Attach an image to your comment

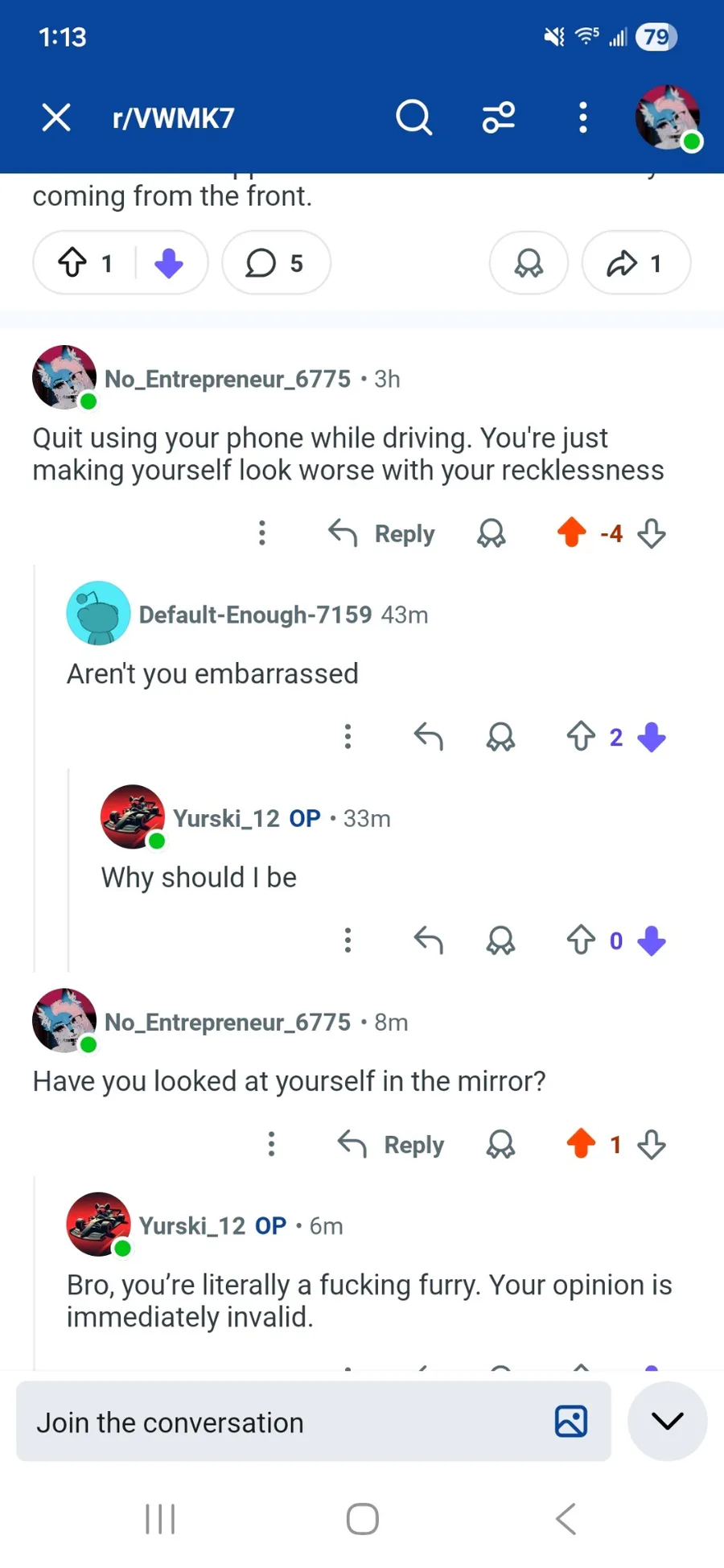point(571,1422)
